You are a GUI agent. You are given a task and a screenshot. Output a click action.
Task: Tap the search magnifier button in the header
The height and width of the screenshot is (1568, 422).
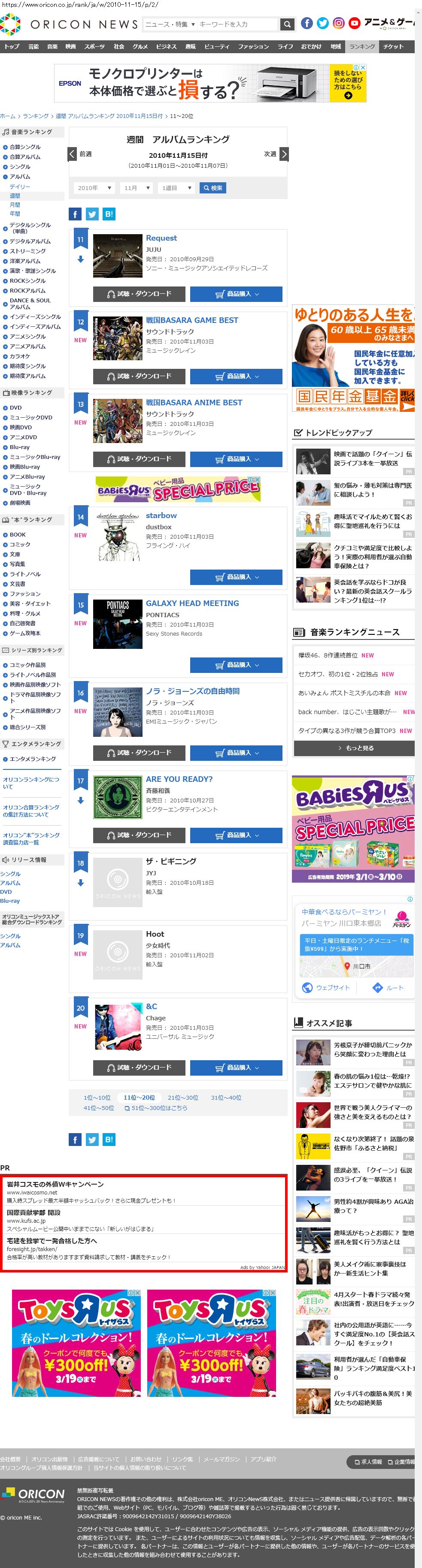tap(286, 24)
